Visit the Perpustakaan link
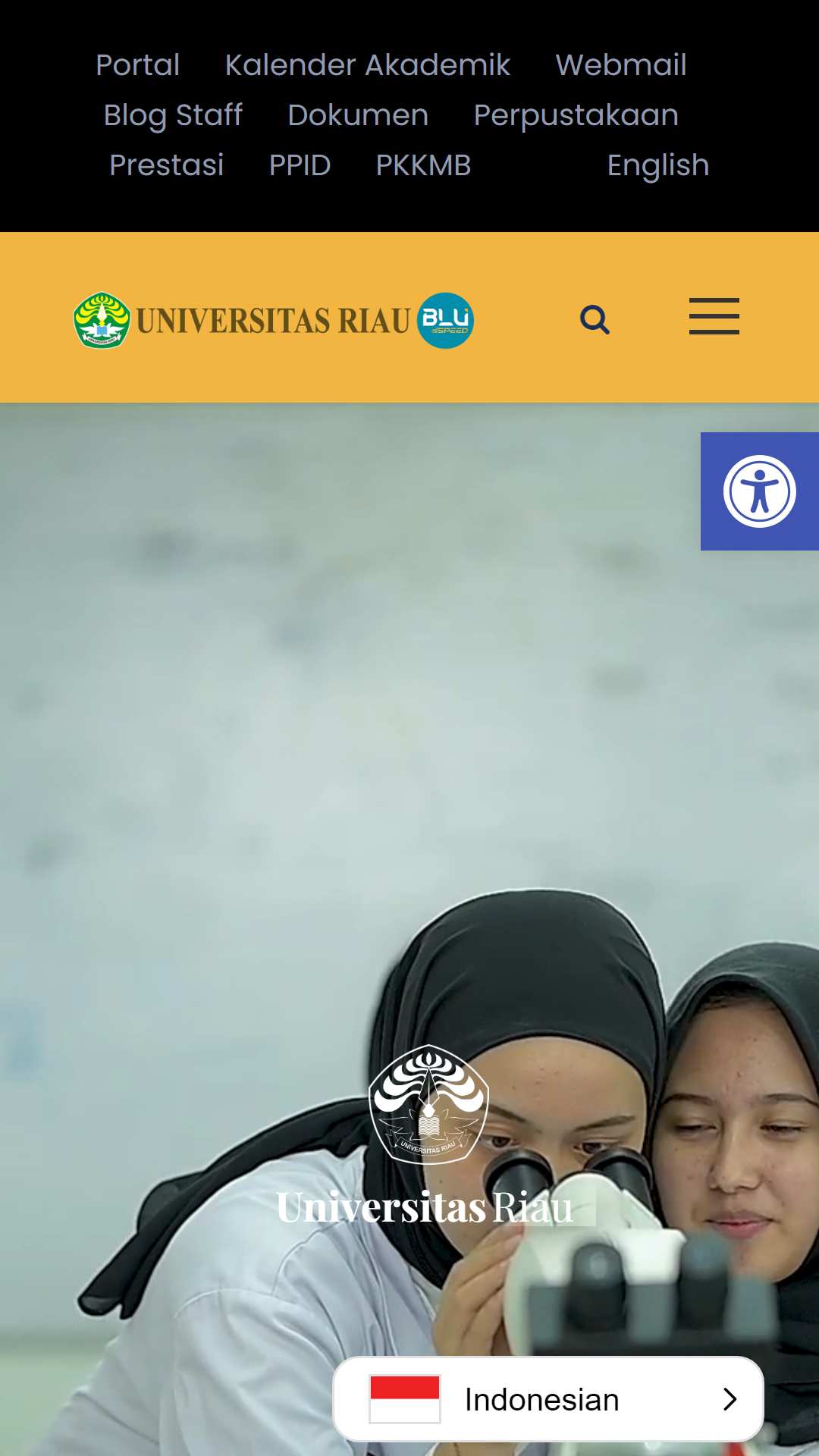The width and height of the screenshot is (819, 1456). pyautogui.click(x=576, y=115)
